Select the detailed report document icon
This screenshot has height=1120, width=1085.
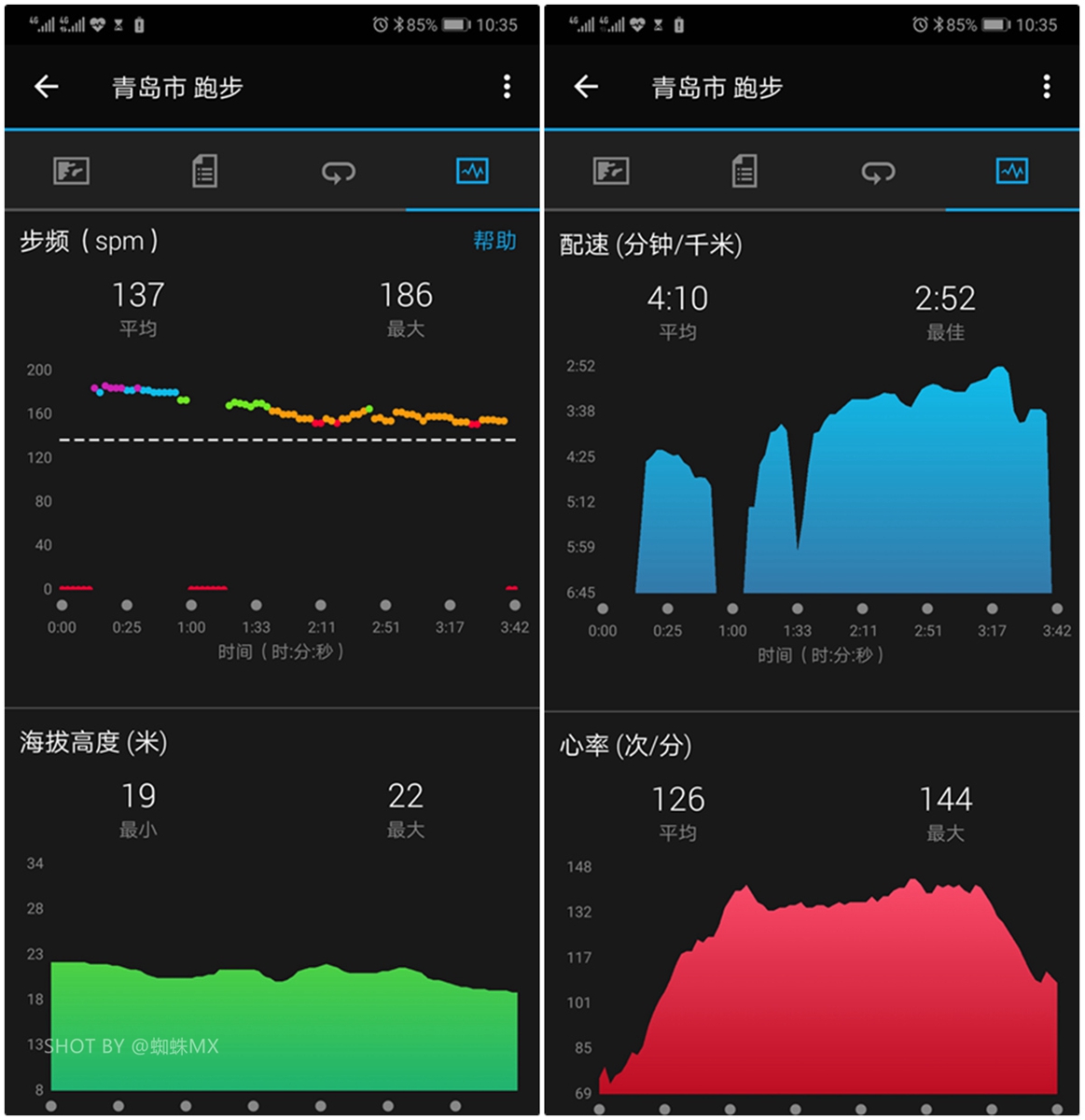204,171
